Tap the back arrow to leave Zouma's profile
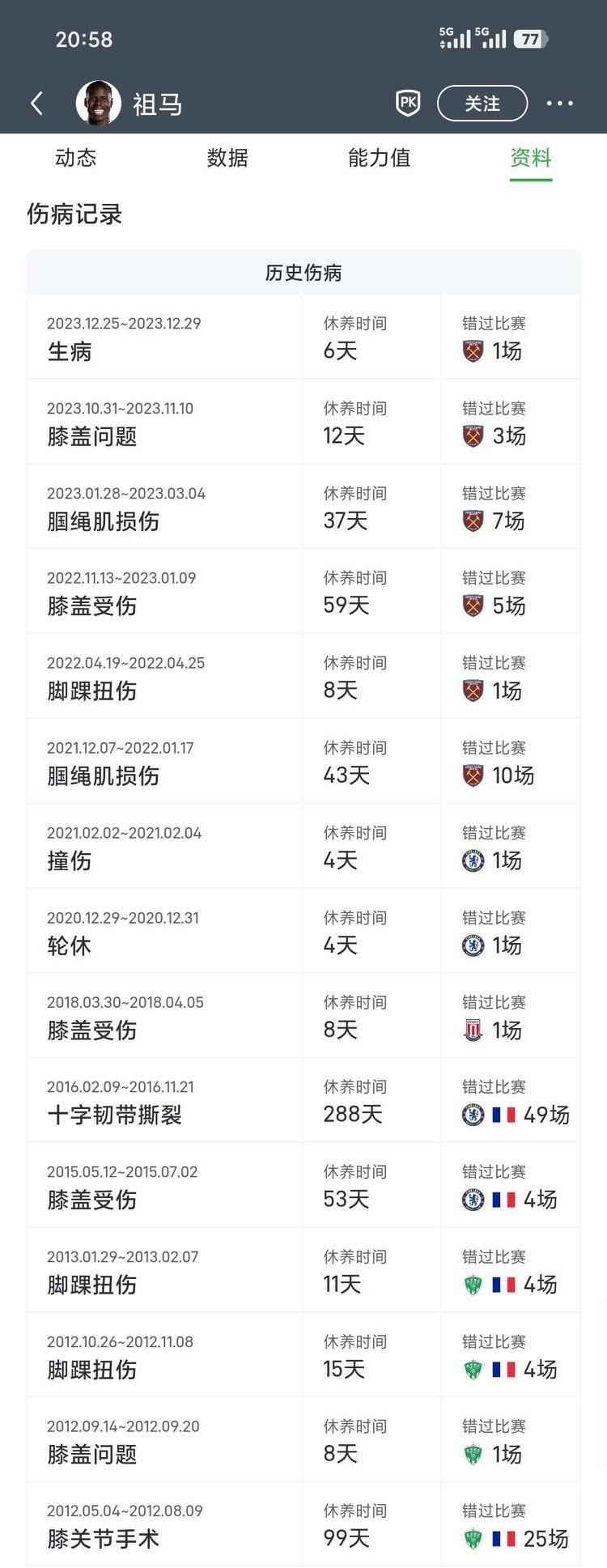Screen dimensions: 607x1568 (x=36, y=103)
